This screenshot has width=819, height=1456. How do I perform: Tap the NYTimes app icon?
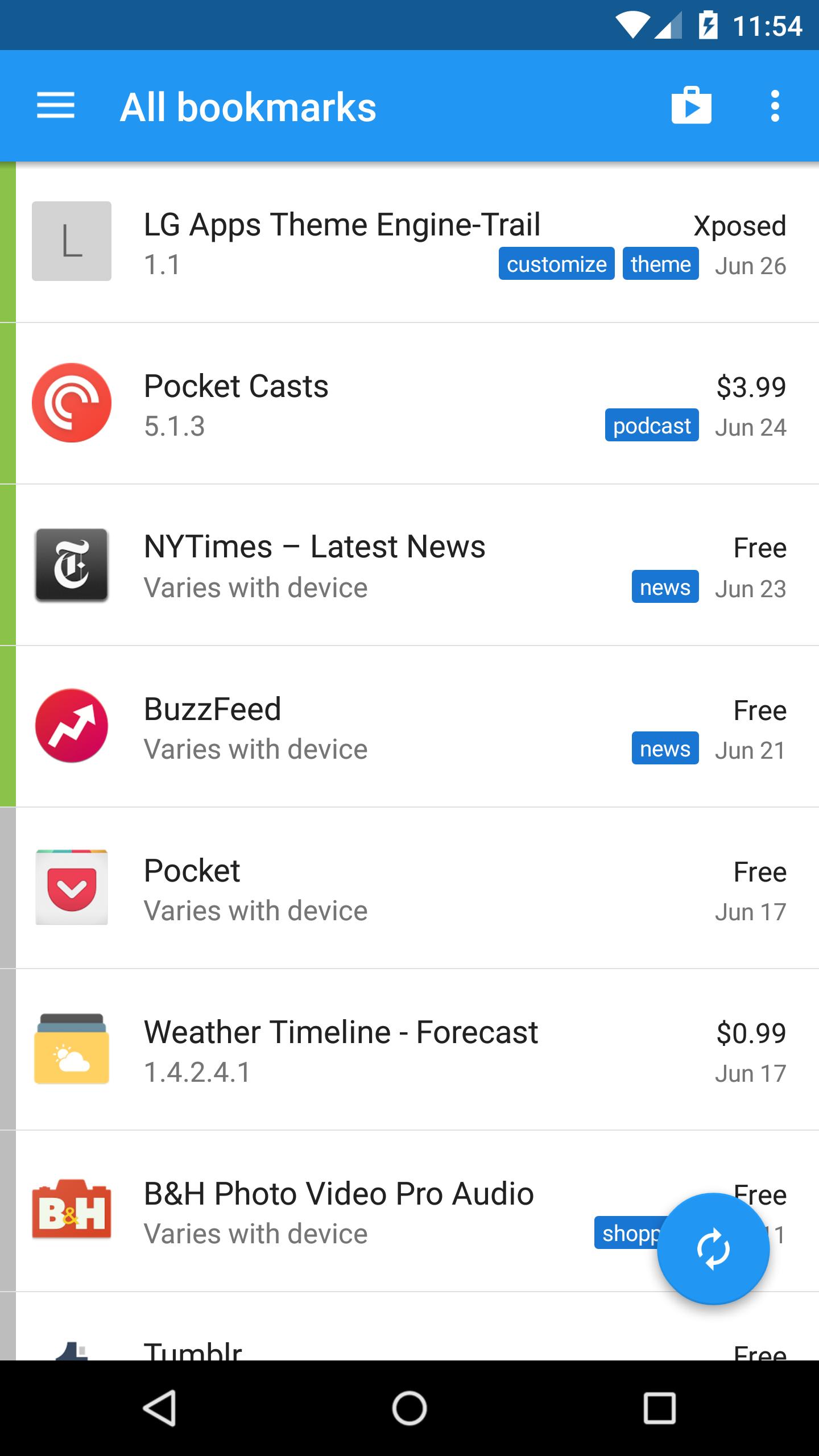click(x=71, y=563)
